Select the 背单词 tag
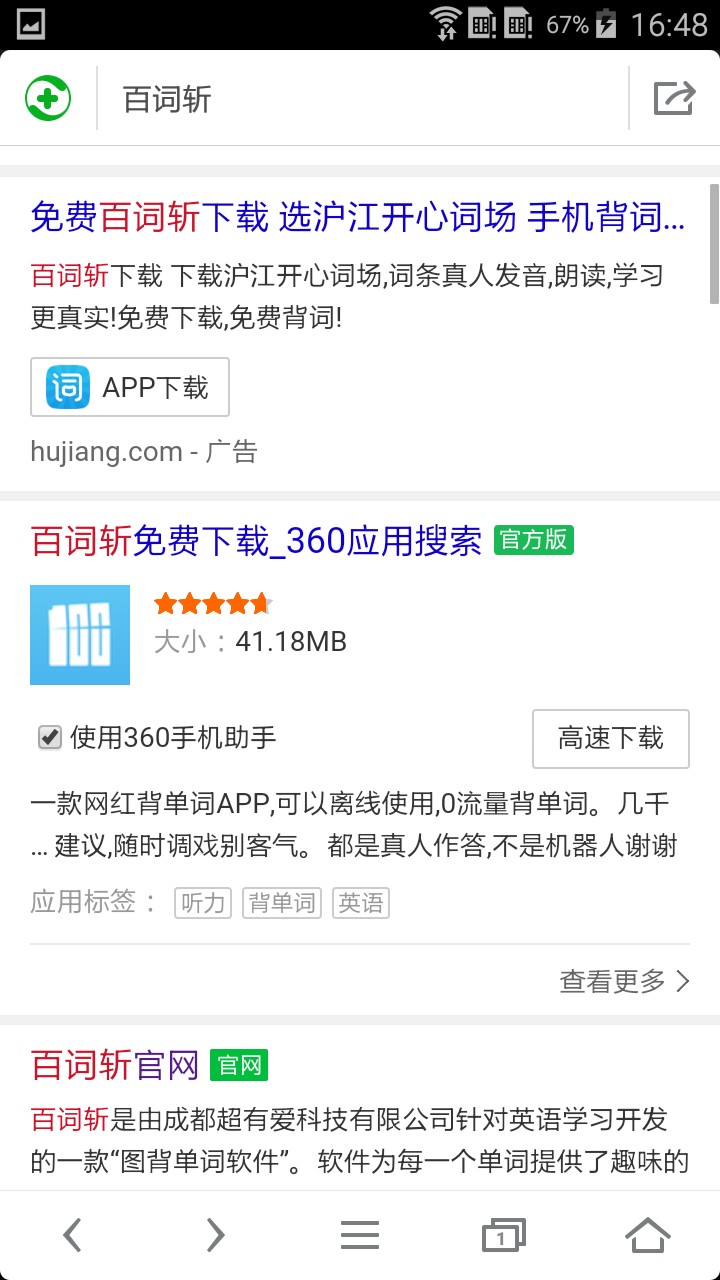Screen dimensions: 720x1280 pyautogui.click(x=281, y=902)
